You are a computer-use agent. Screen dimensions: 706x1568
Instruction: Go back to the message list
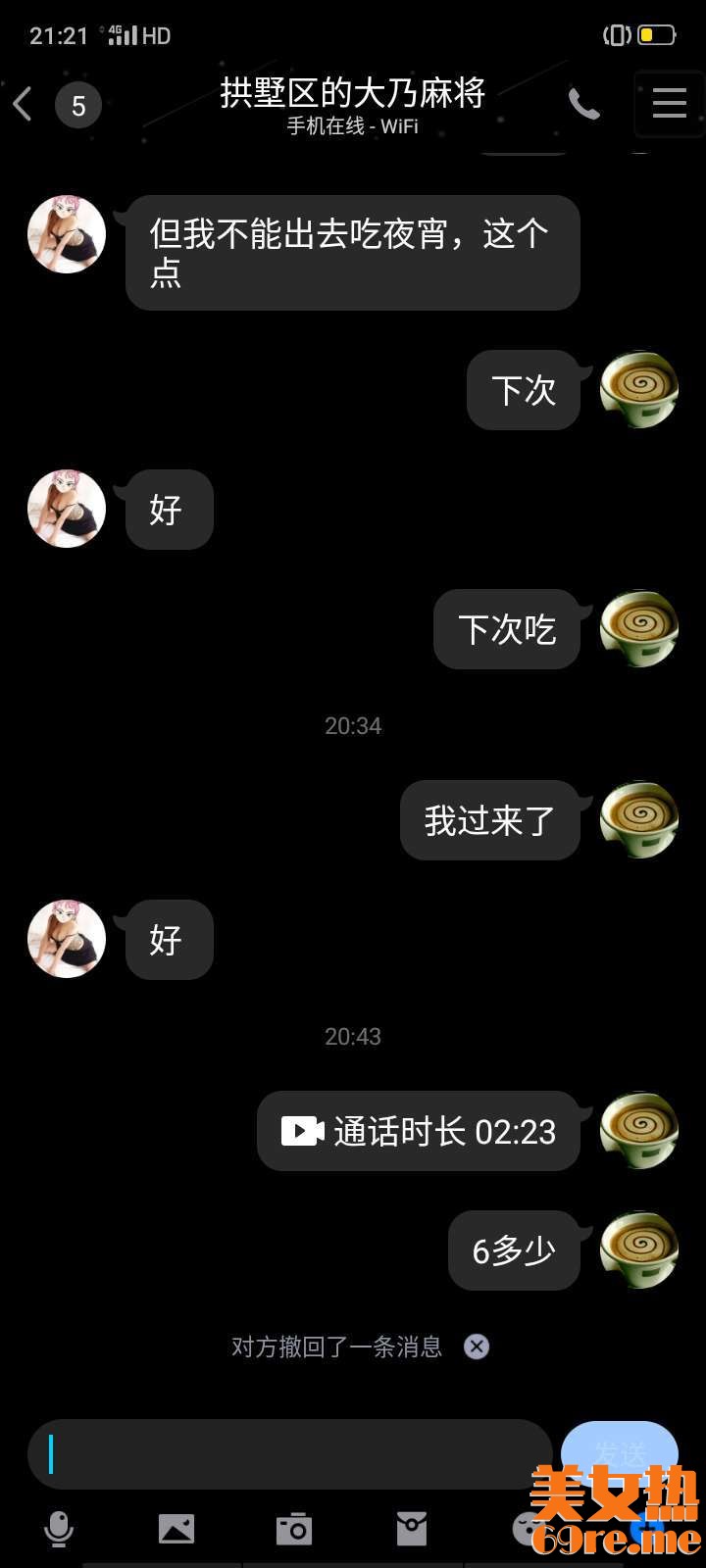(x=24, y=104)
